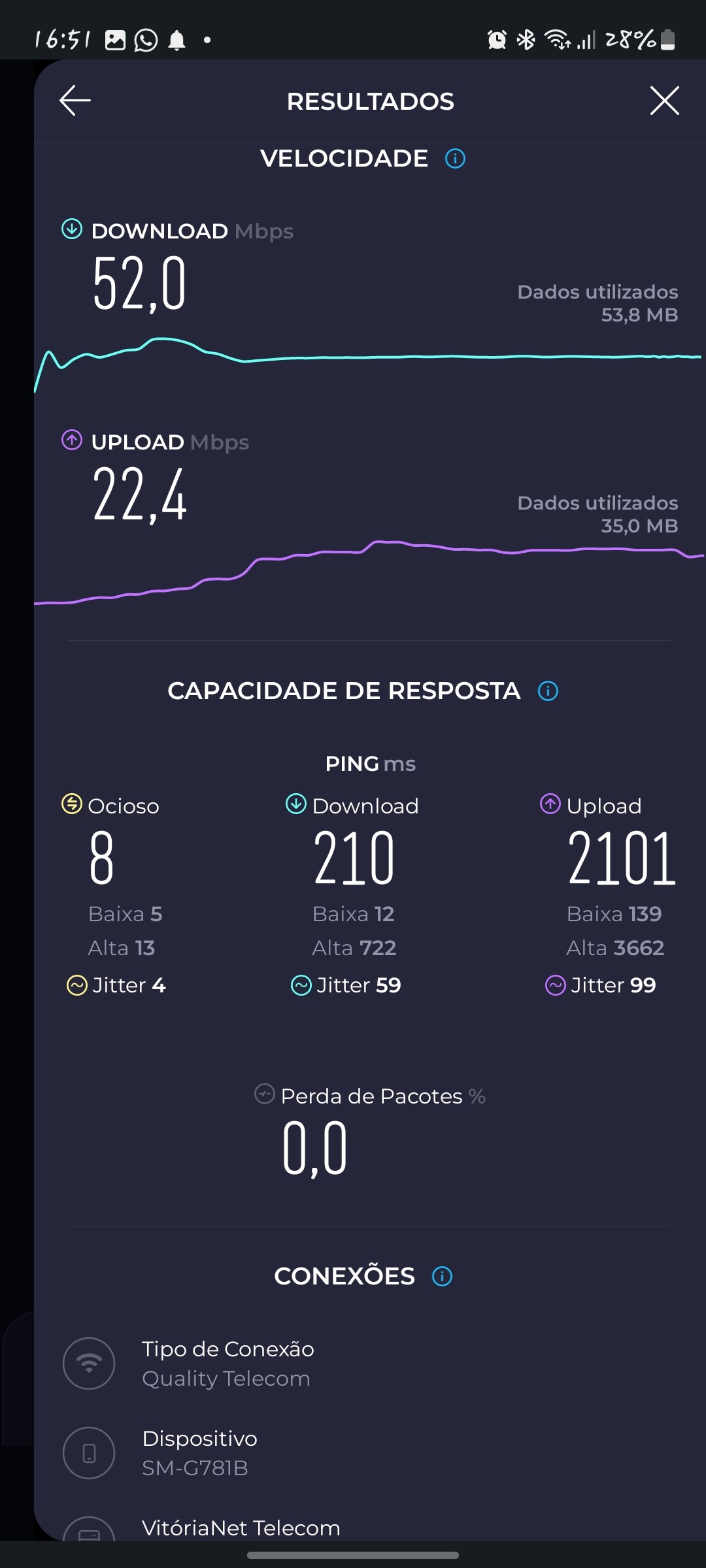Close the Resultados screen
The width and height of the screenshot is (706, 1568).
(664, 101)
